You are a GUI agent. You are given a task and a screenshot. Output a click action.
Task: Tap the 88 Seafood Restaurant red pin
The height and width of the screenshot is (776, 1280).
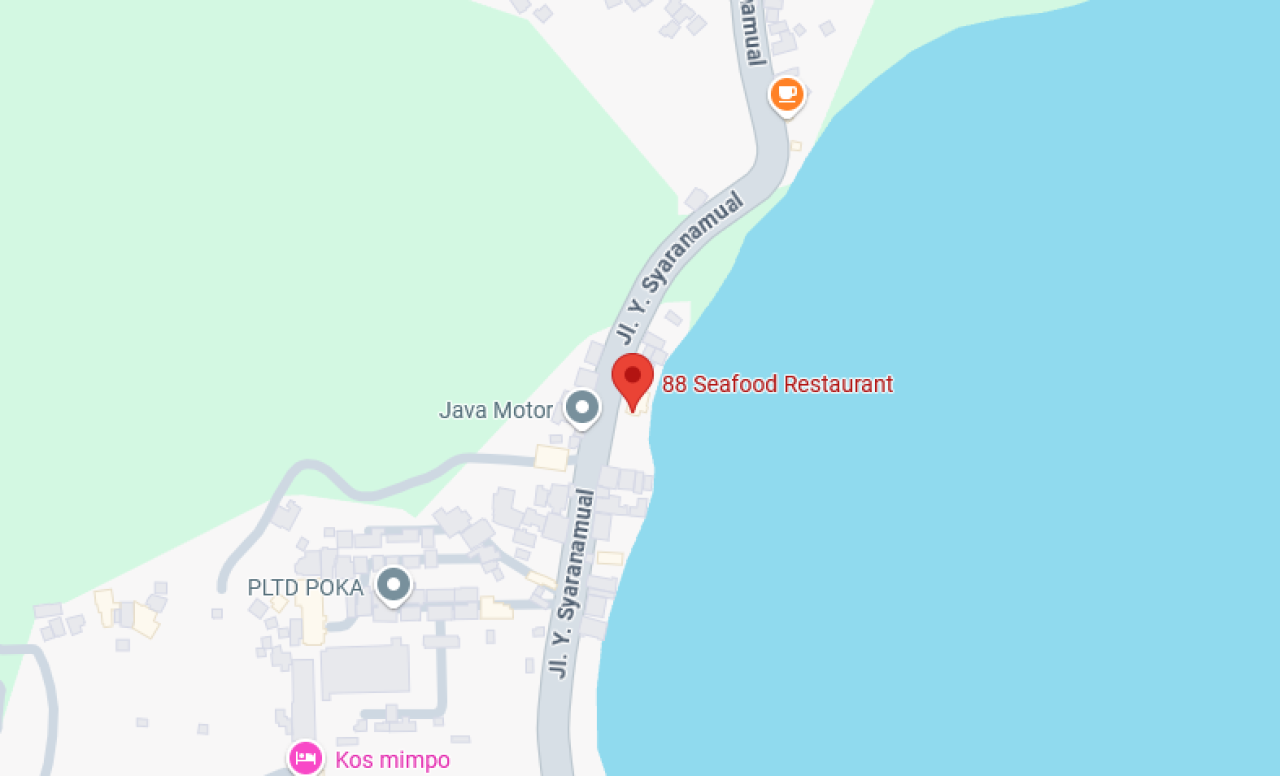[632, 378]
